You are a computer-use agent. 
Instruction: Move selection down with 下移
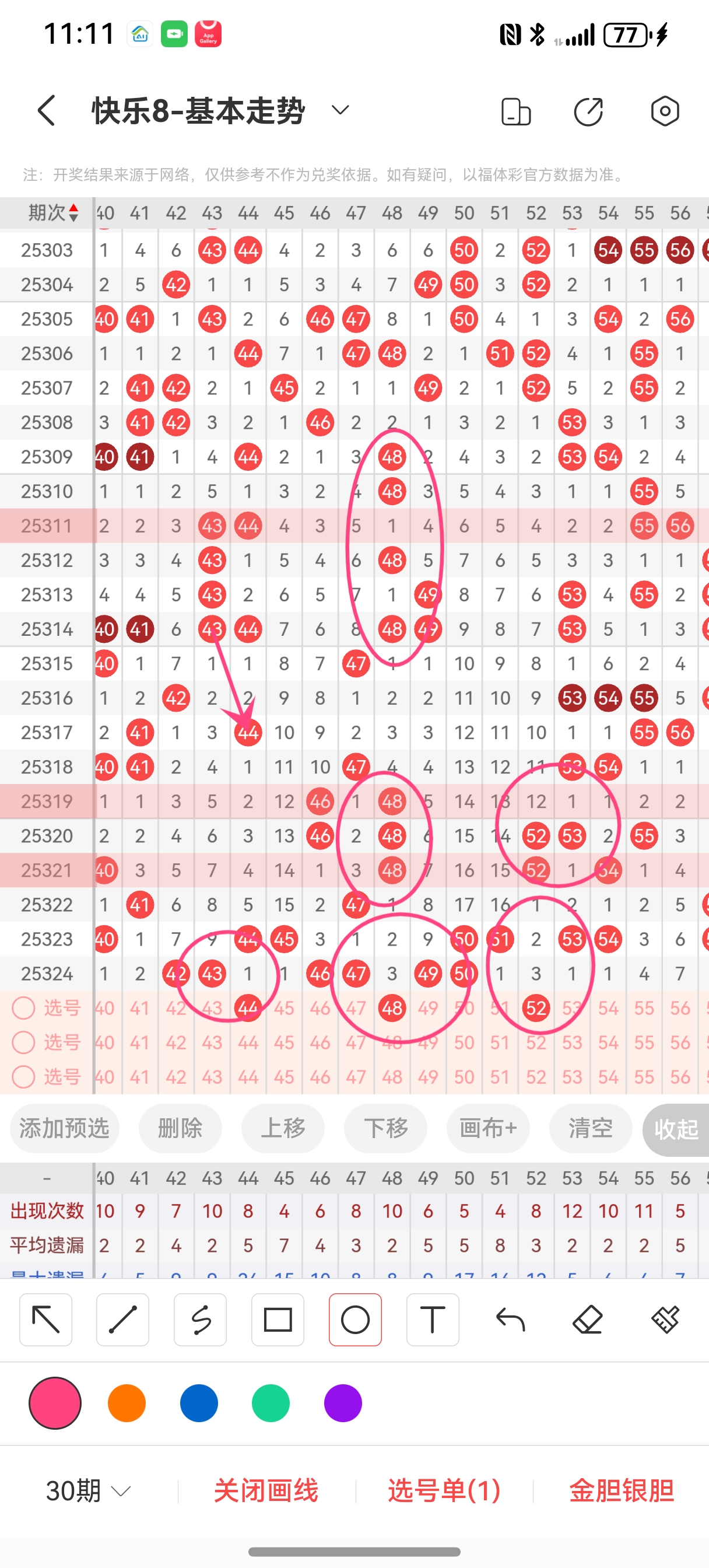point(385,1128)
